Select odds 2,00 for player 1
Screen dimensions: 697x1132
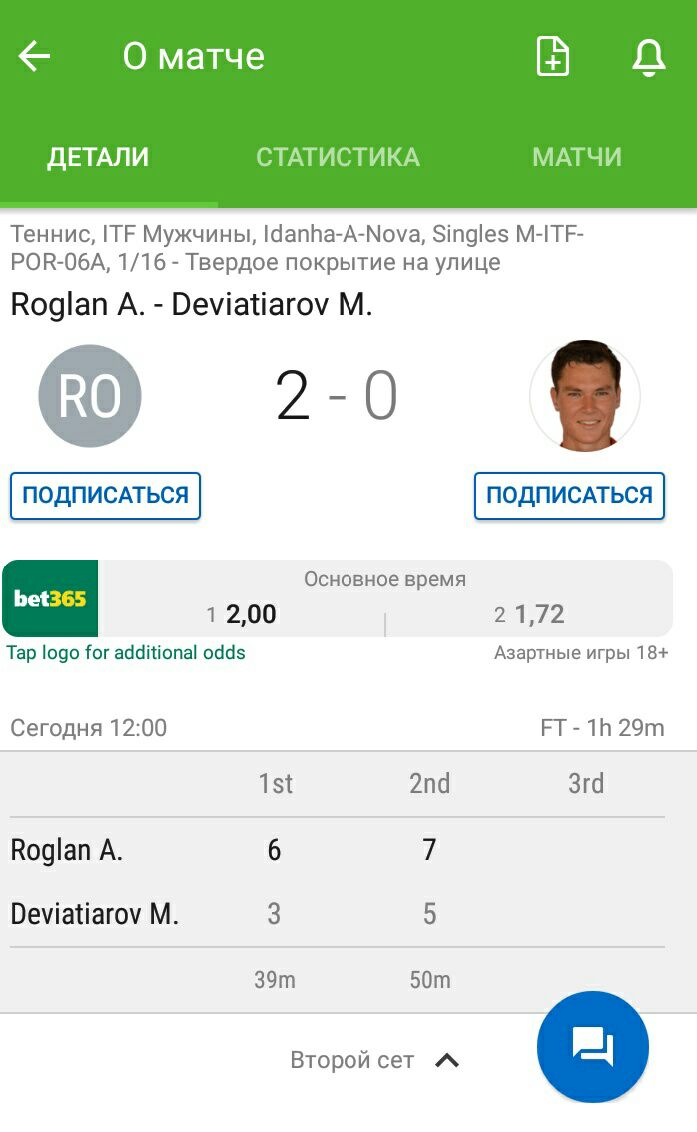tap(242, 614)
